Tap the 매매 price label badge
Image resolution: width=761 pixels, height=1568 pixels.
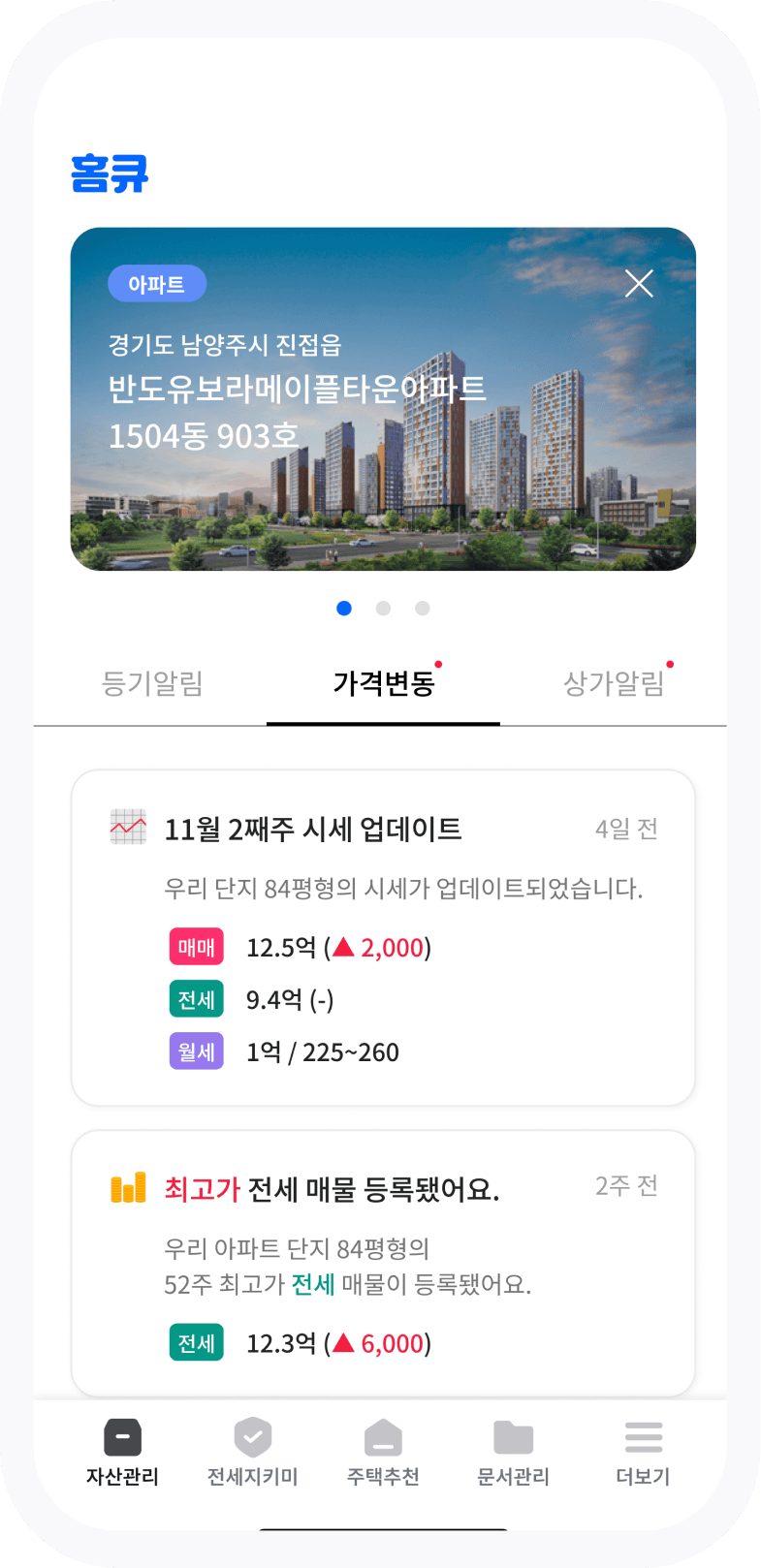click(x=197, y=947)
